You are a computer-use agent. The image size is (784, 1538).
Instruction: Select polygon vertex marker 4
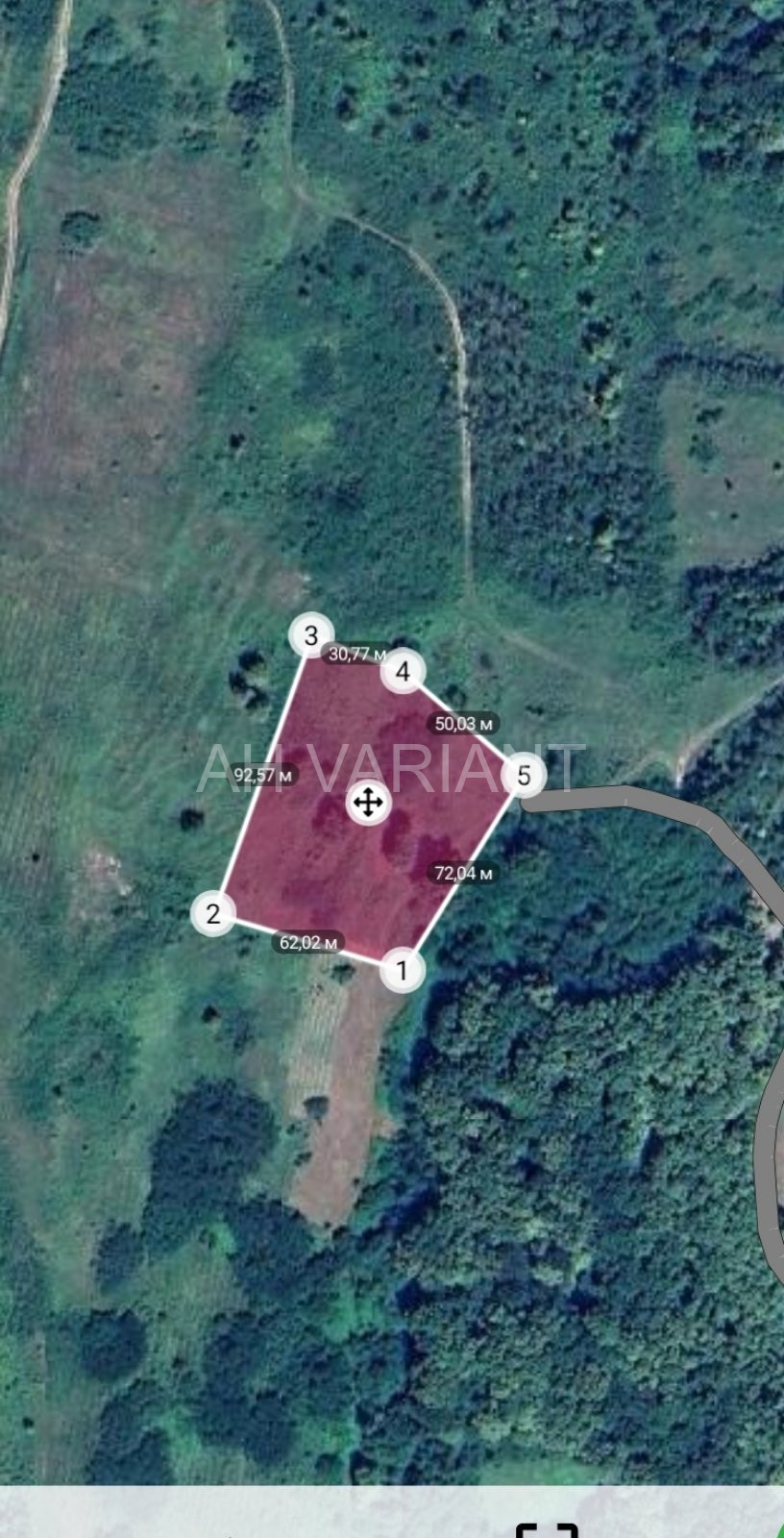[x=403, y=671]
